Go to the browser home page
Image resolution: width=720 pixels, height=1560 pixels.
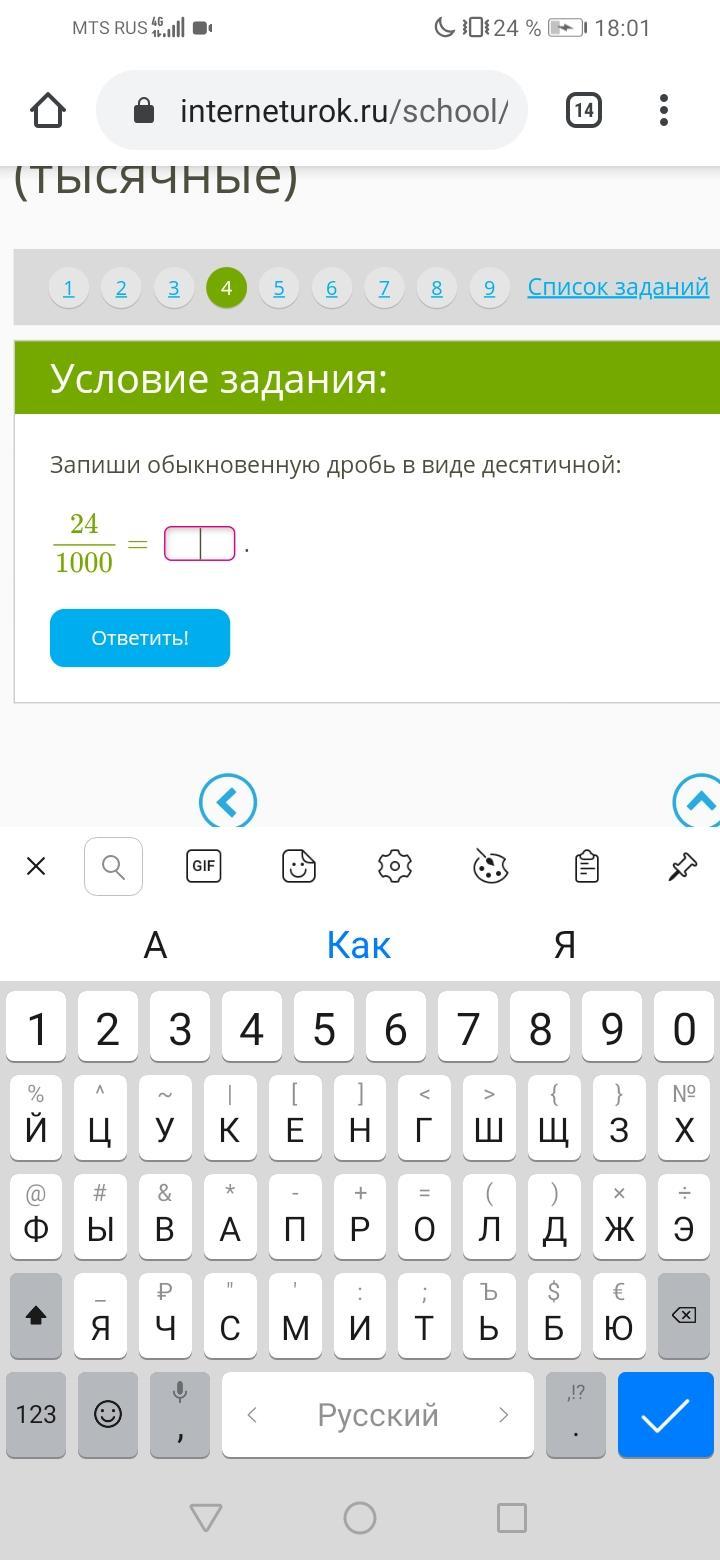pos(47,110)
